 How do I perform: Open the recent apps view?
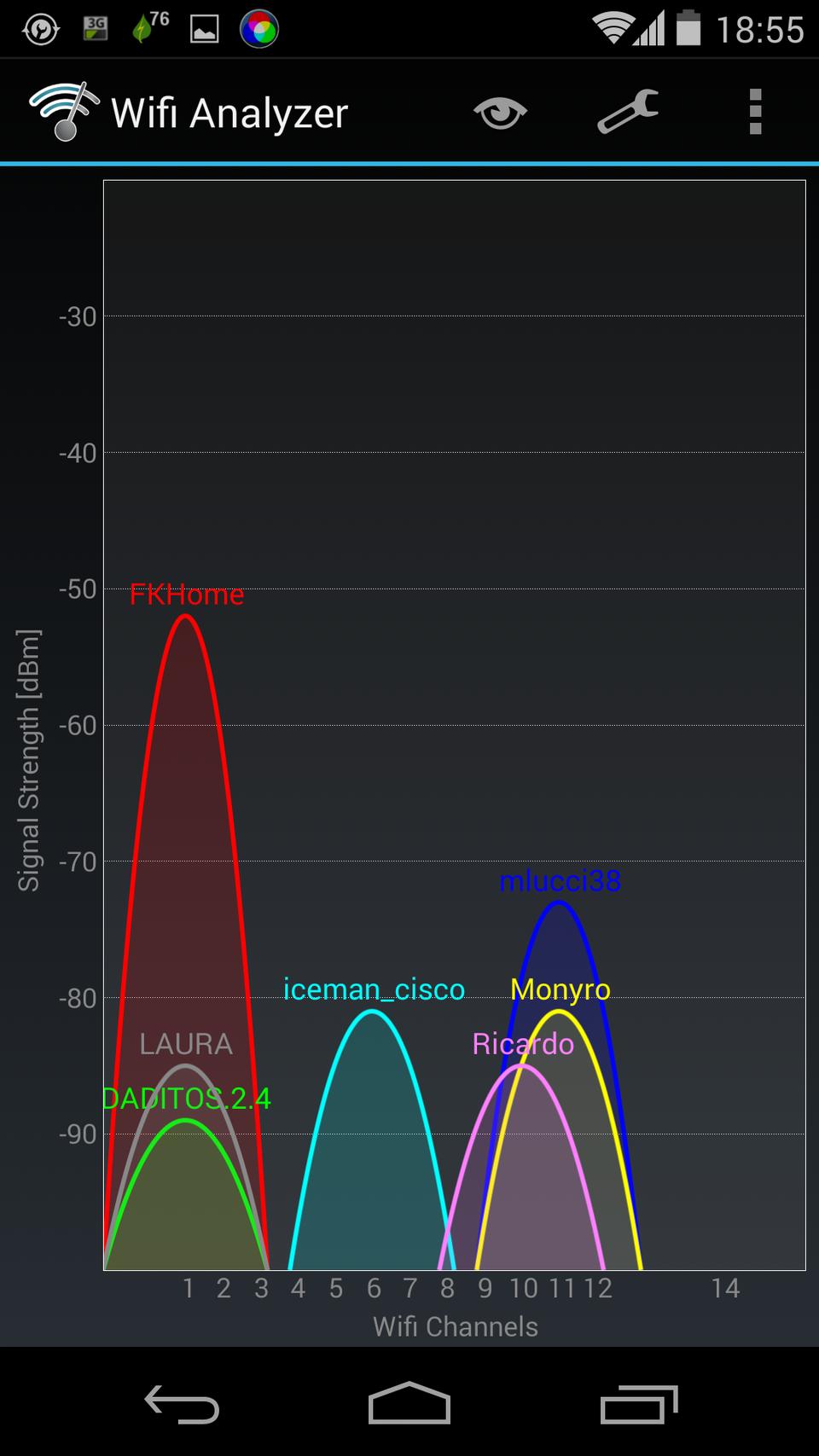(x=638, y=1404)
